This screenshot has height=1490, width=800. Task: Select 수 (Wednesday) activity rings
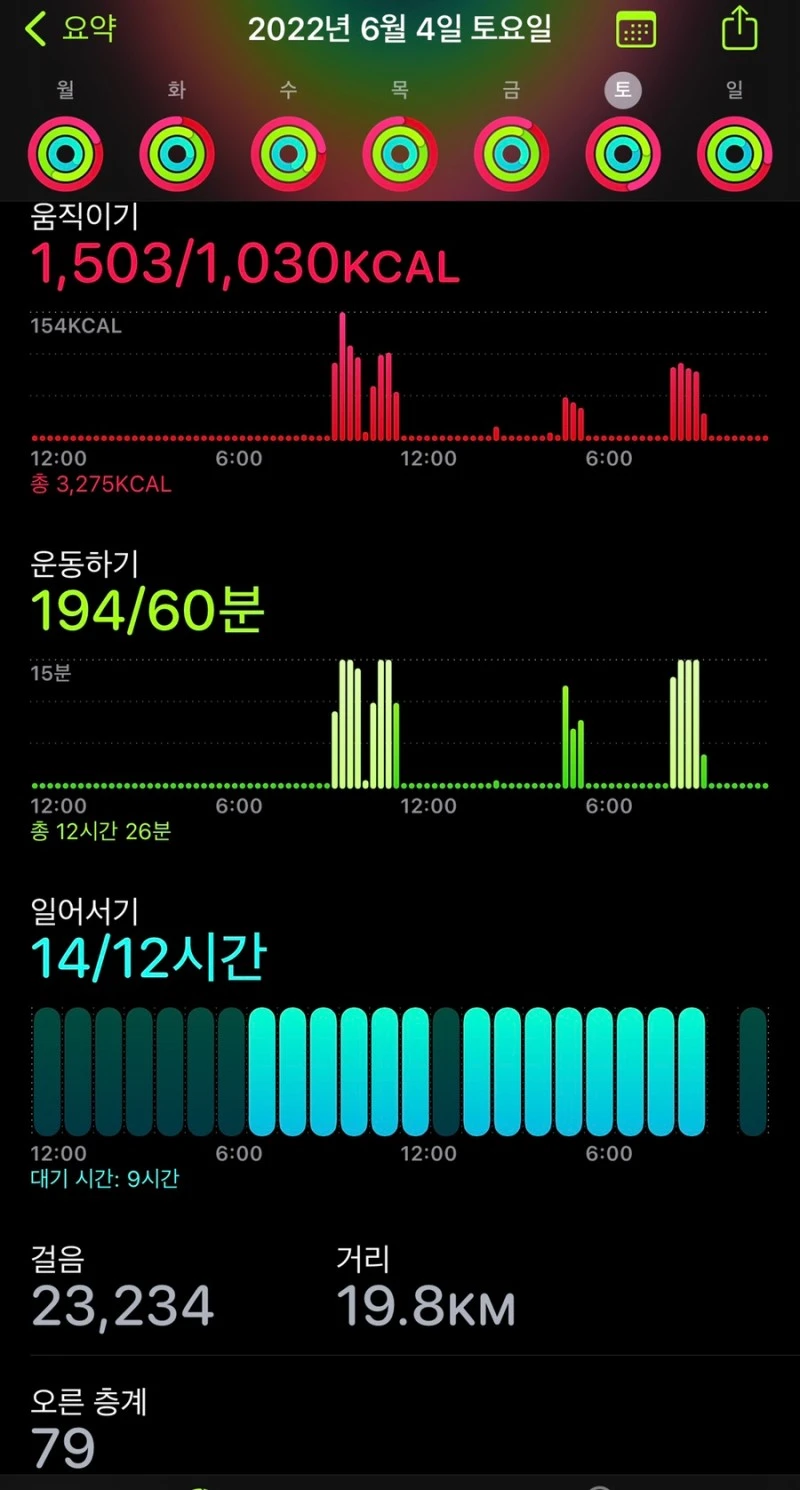click(x=289, y=153)
